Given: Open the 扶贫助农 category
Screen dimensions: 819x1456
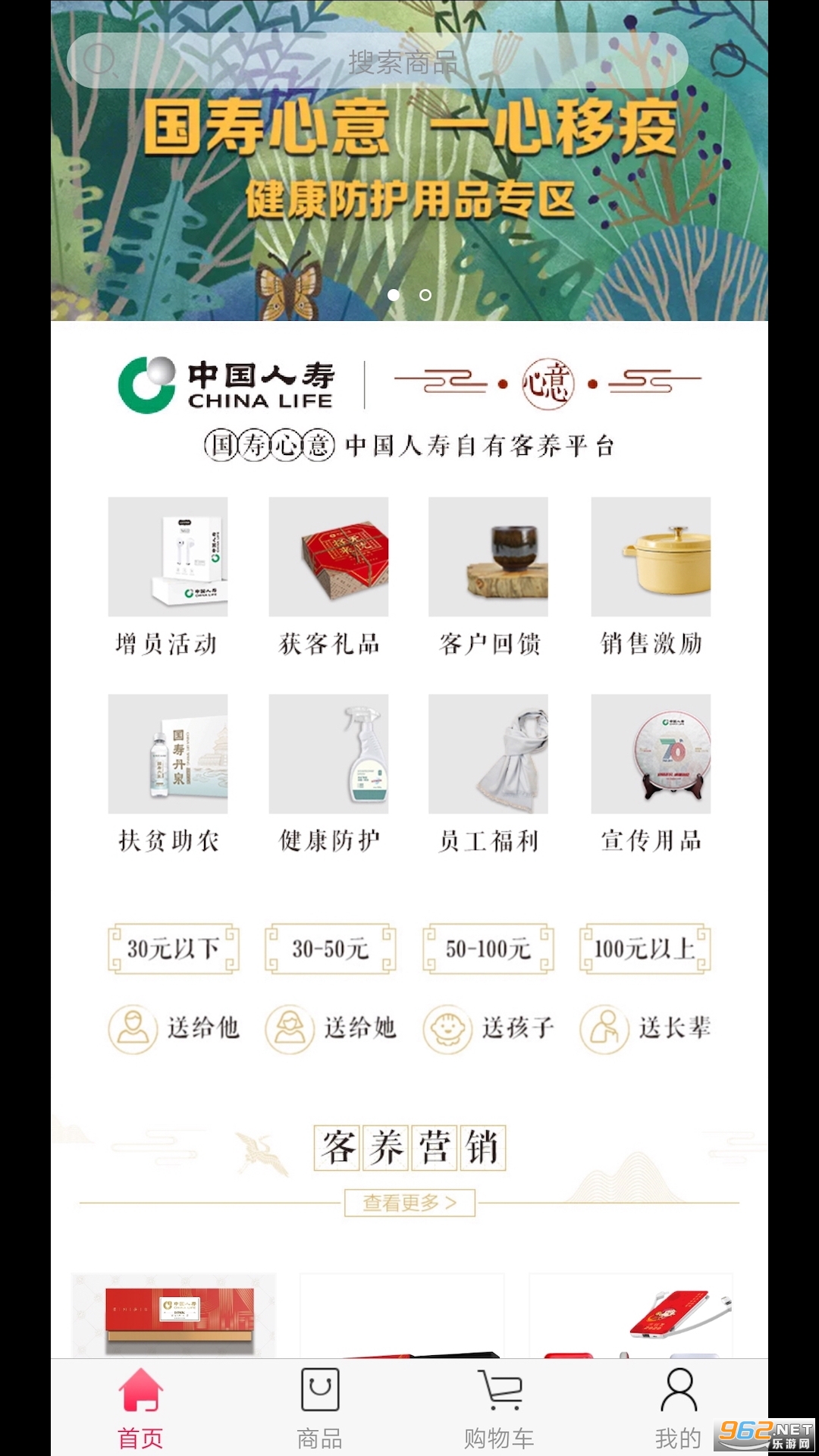Looking at the screenshot, I should (x=168, y=774).
